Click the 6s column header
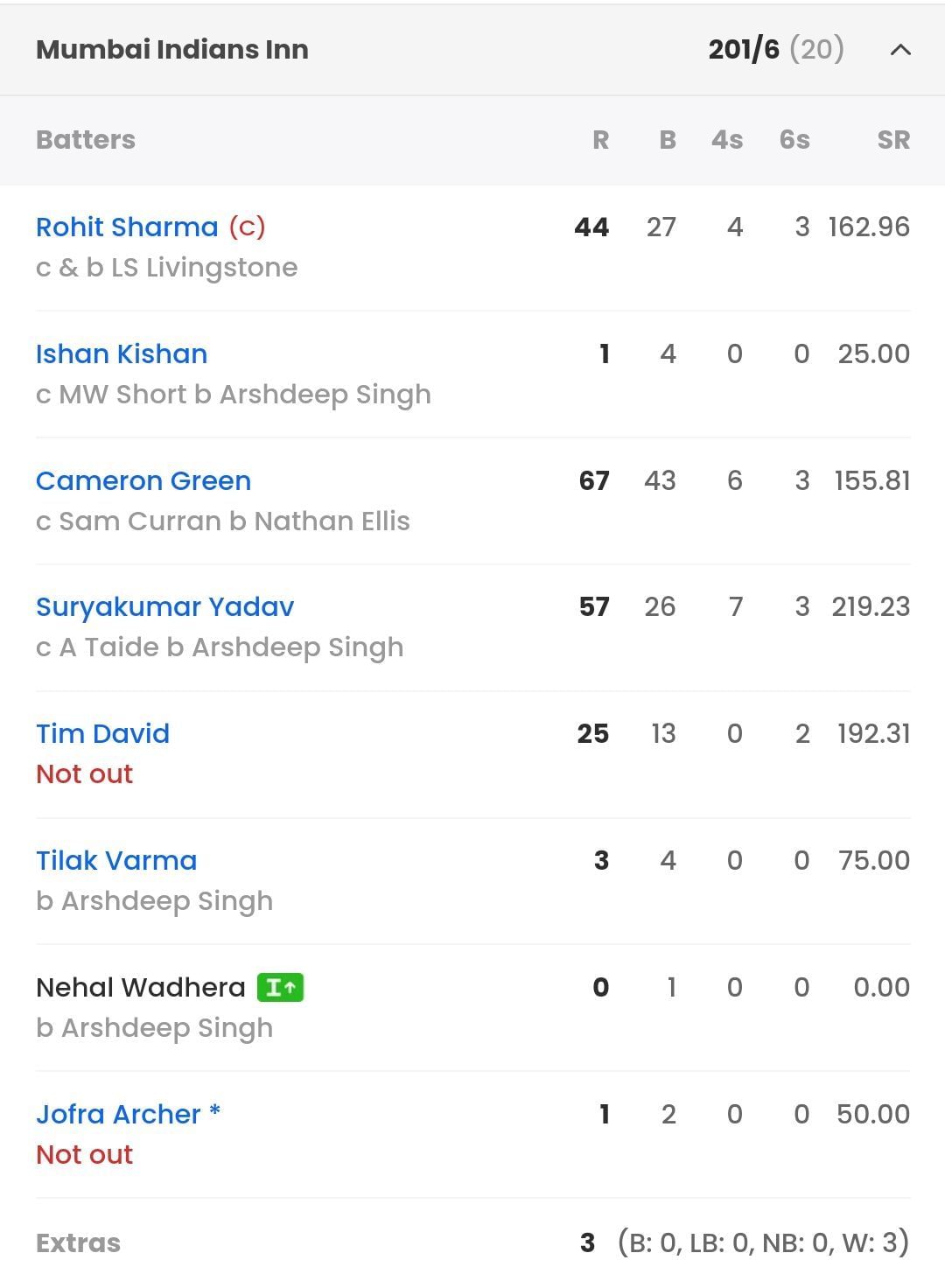This screenshot has height=1288, width=945. point(794,140)
